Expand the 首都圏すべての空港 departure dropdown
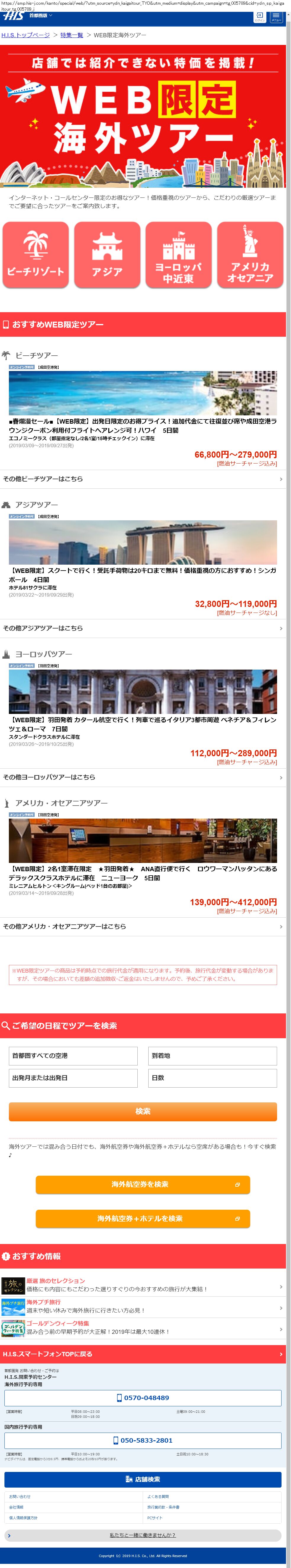 (73, 1055)
